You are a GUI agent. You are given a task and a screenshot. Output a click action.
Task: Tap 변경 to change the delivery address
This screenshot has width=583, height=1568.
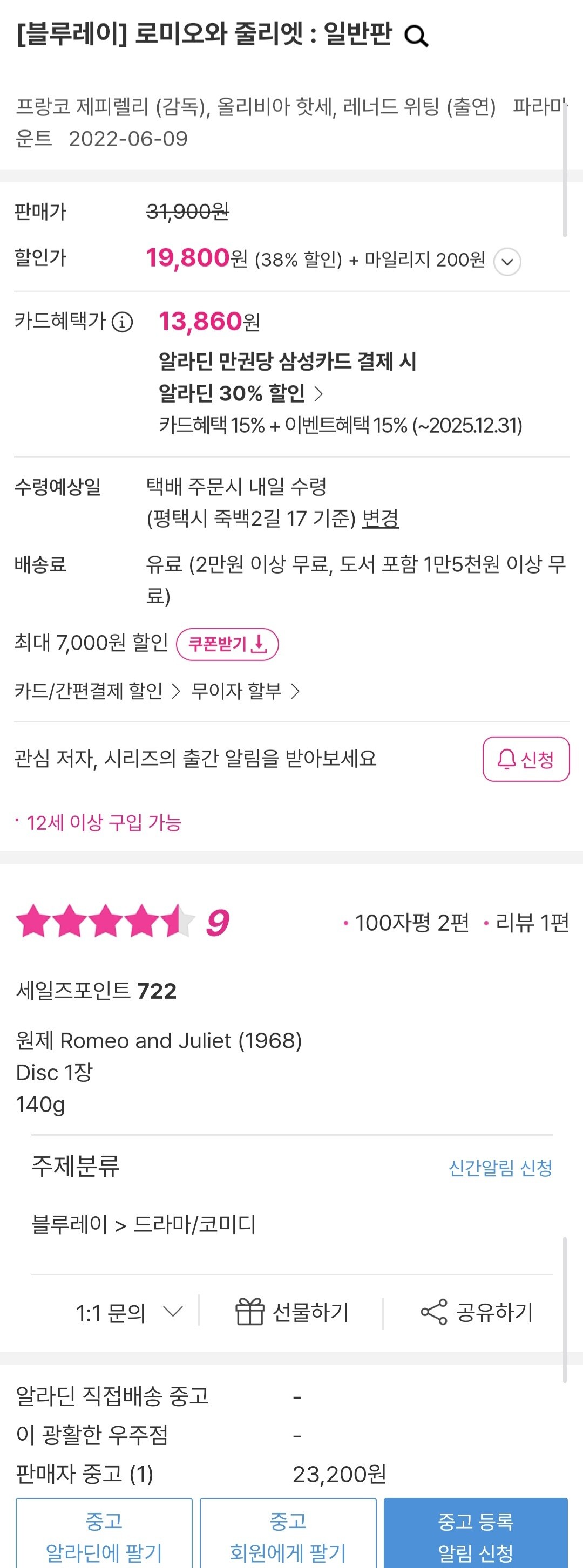point(380,519)
